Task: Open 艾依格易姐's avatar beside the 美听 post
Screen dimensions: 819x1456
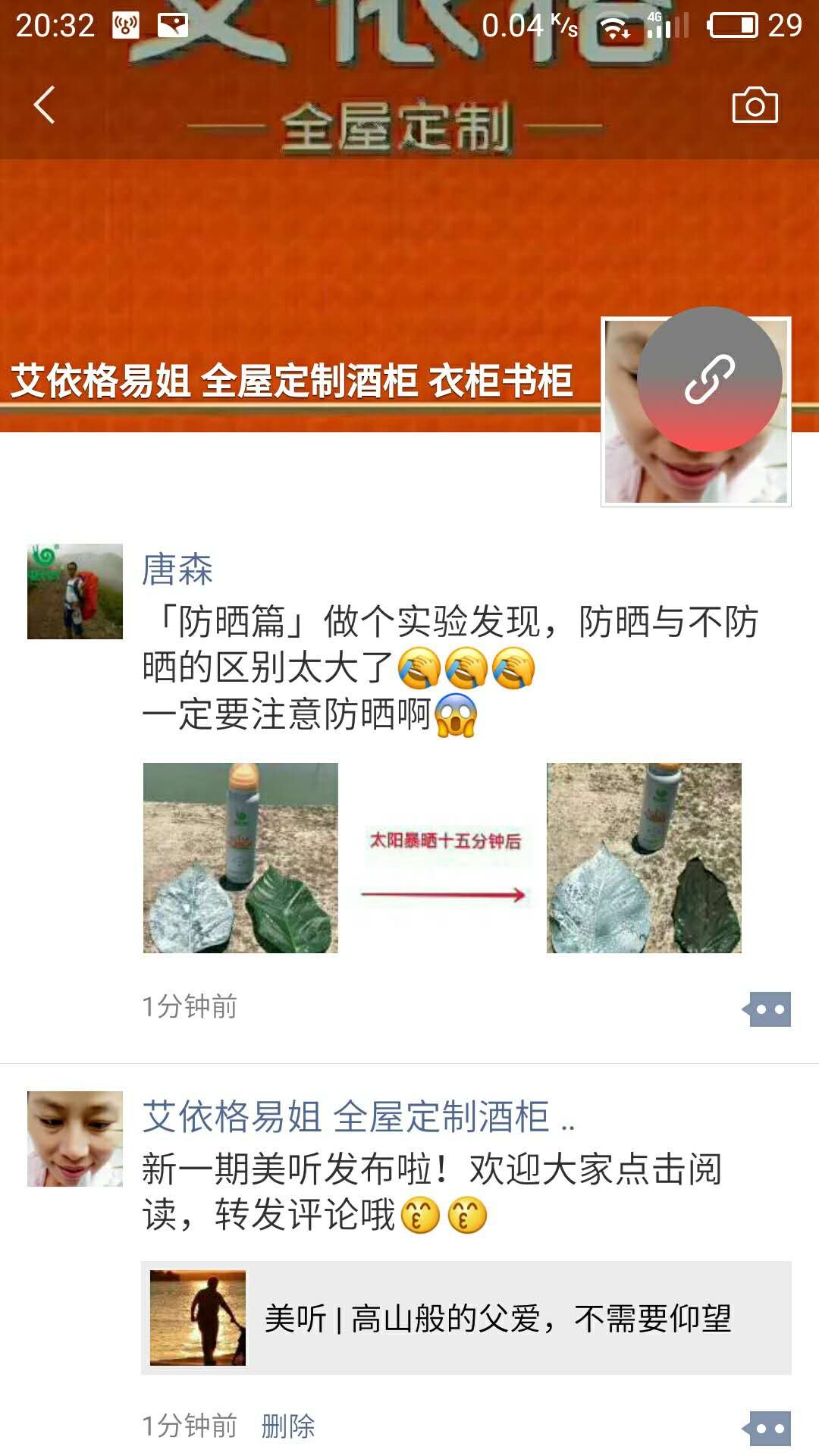Action: point(75,1139)
